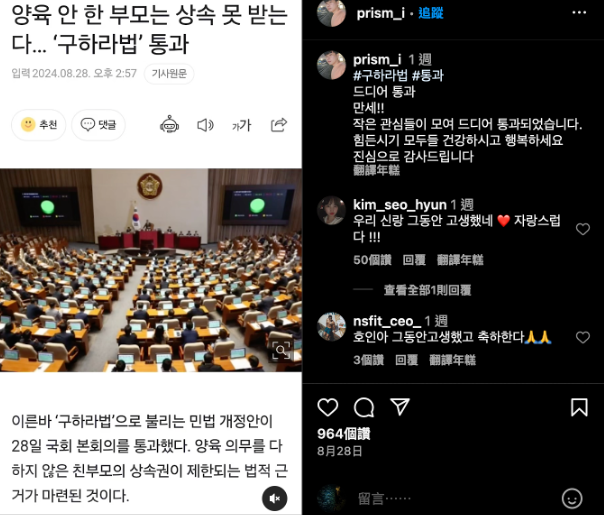Share the post via paper plane

pos(400,406)
